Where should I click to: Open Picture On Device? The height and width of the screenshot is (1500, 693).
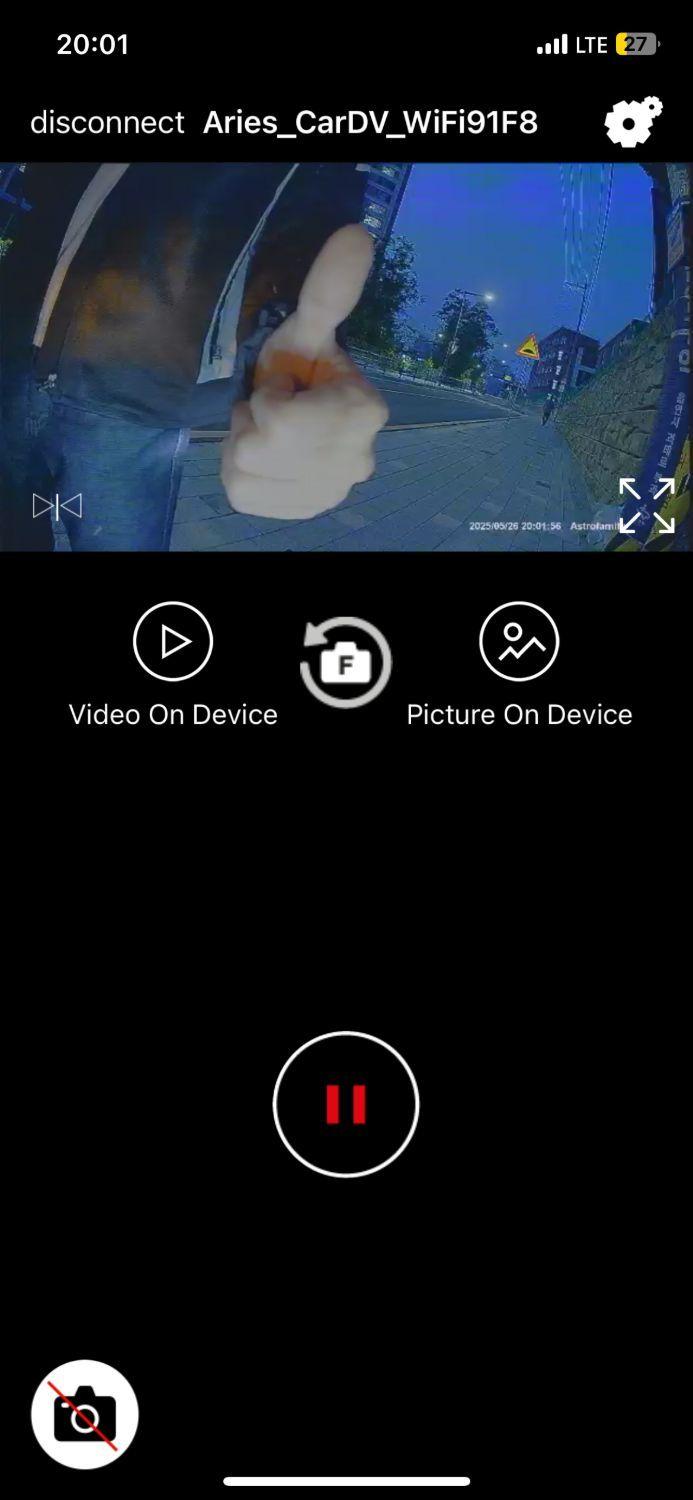pyautogui.click(x=519, y=642)
